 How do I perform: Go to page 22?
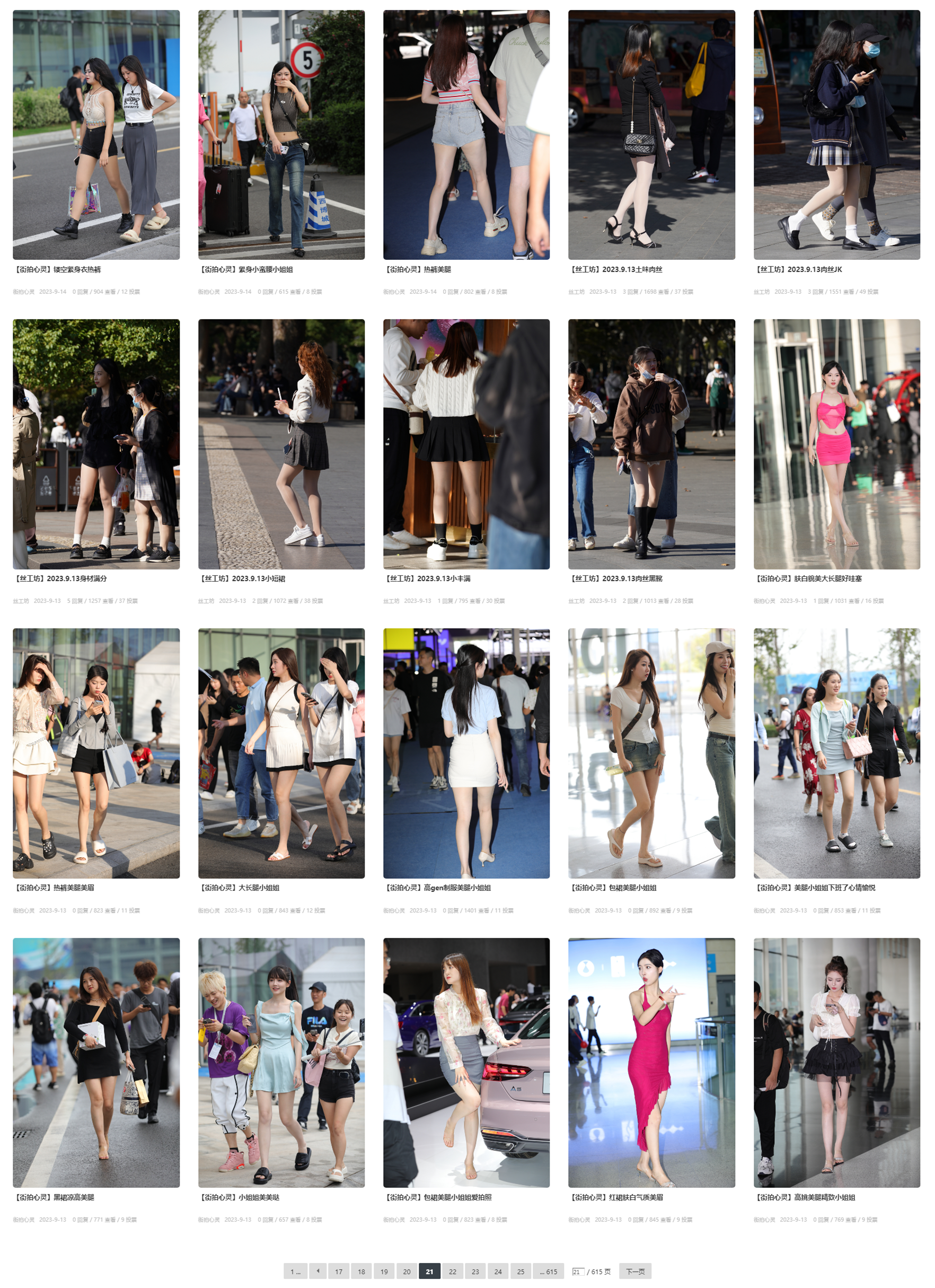pos(452,1272)
